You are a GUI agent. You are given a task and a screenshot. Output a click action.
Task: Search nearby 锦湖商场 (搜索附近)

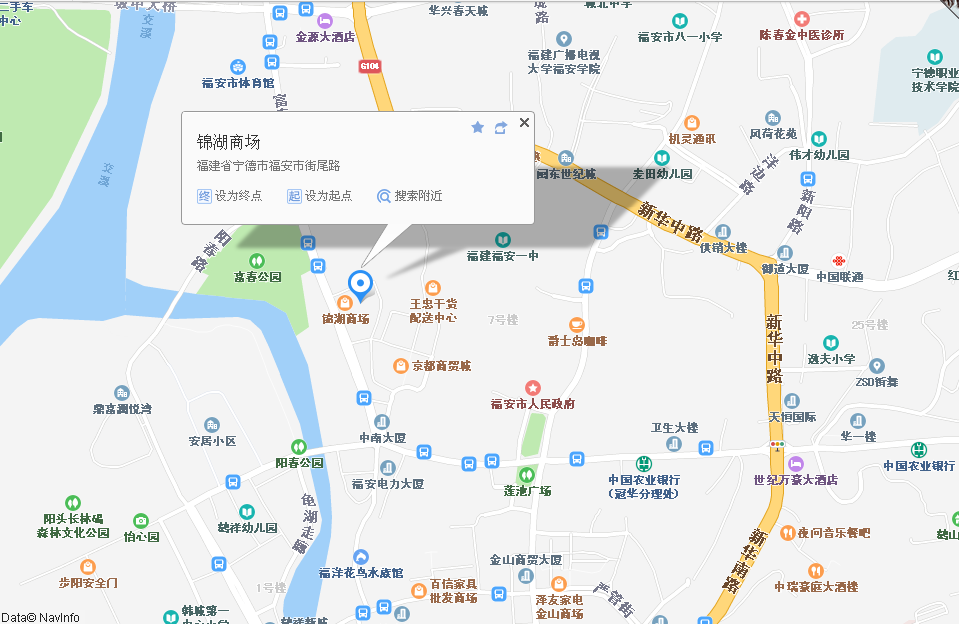click(410, 196)
